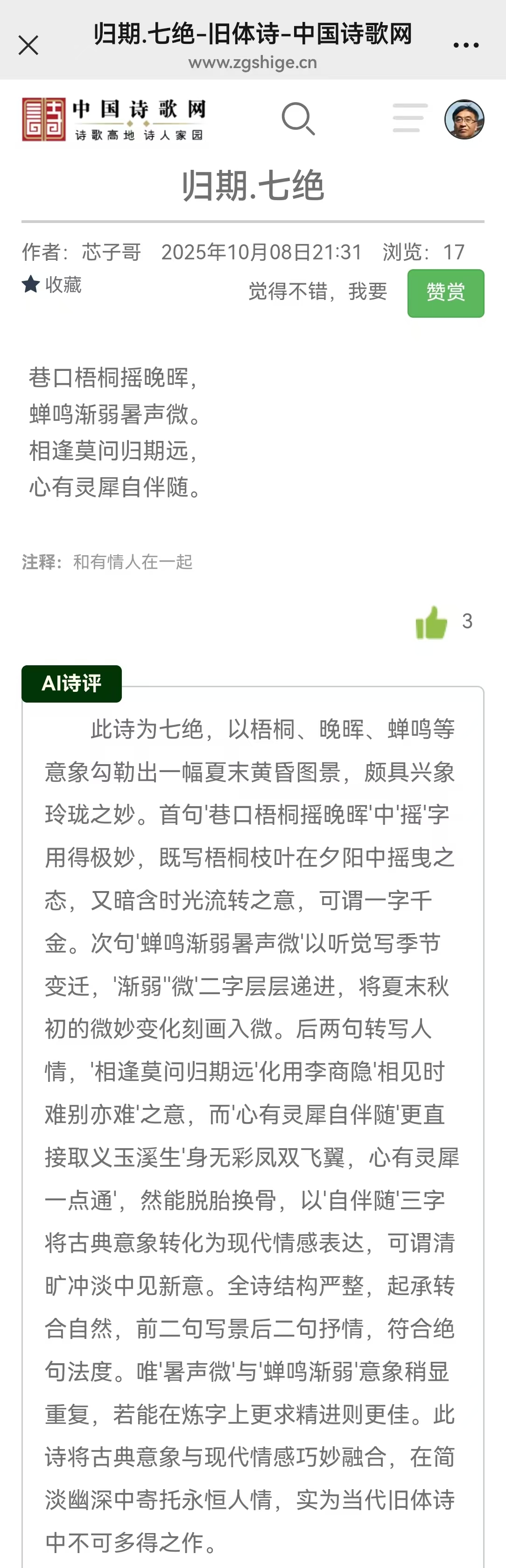Open author 芯子哥's page
This screenshot has width=506, height=1568.
coord(112,251)
